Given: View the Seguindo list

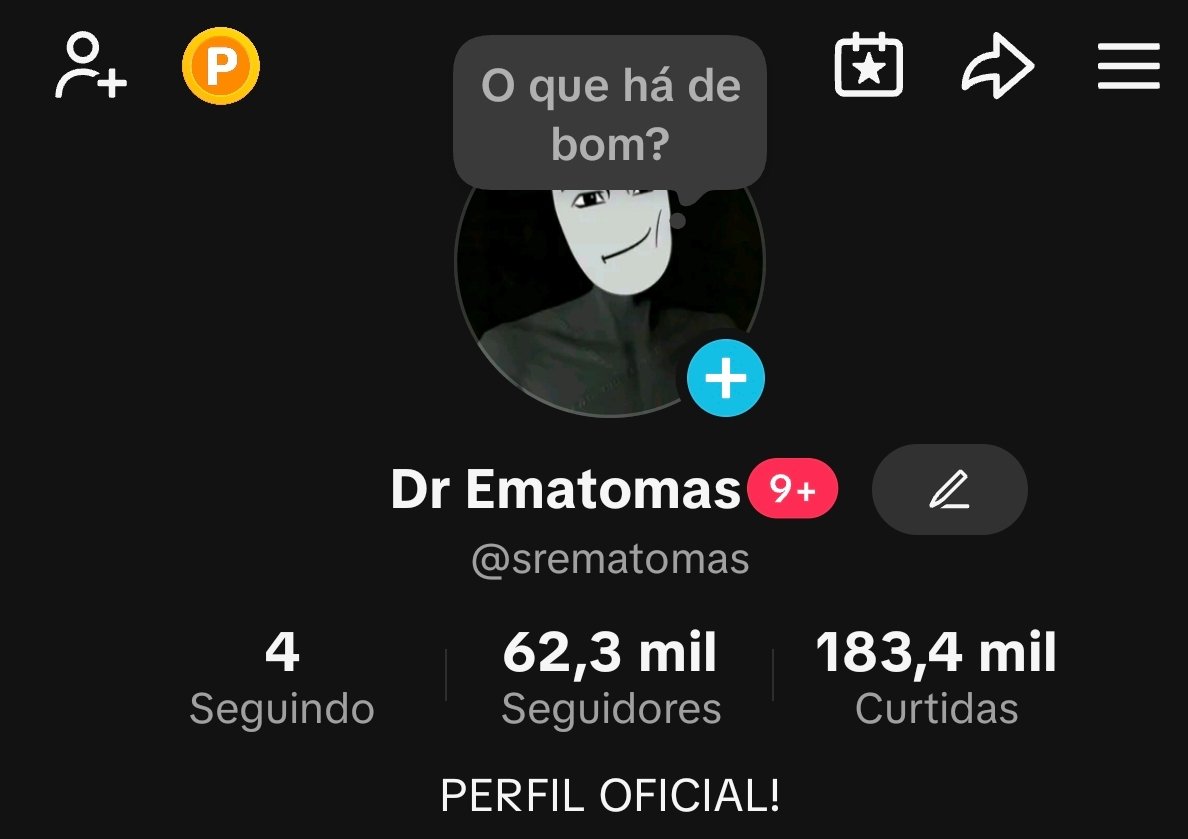Looking at the screenshot, I should [x=282, y=679].
